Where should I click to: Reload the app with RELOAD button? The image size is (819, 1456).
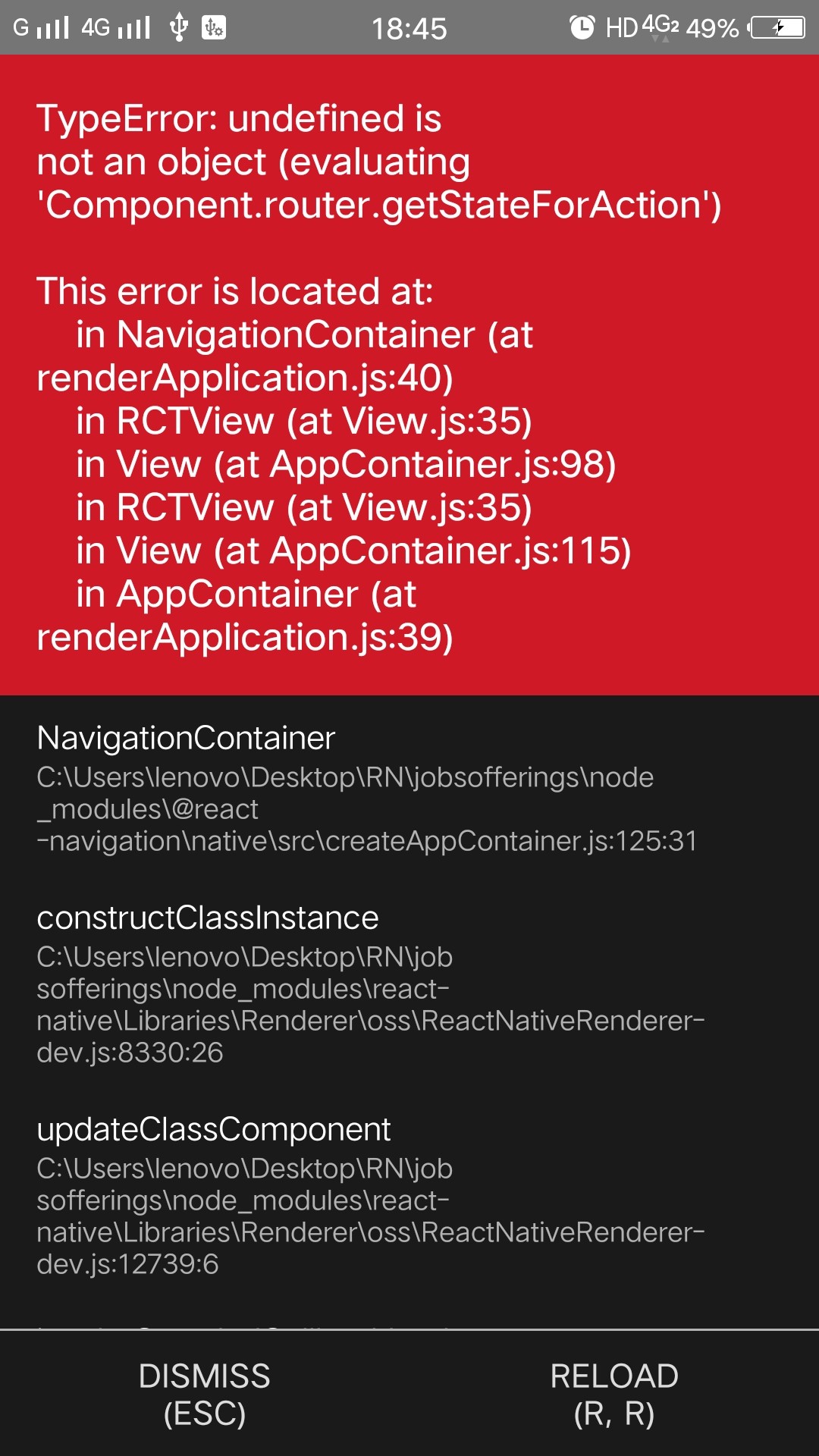point(614,1394)
